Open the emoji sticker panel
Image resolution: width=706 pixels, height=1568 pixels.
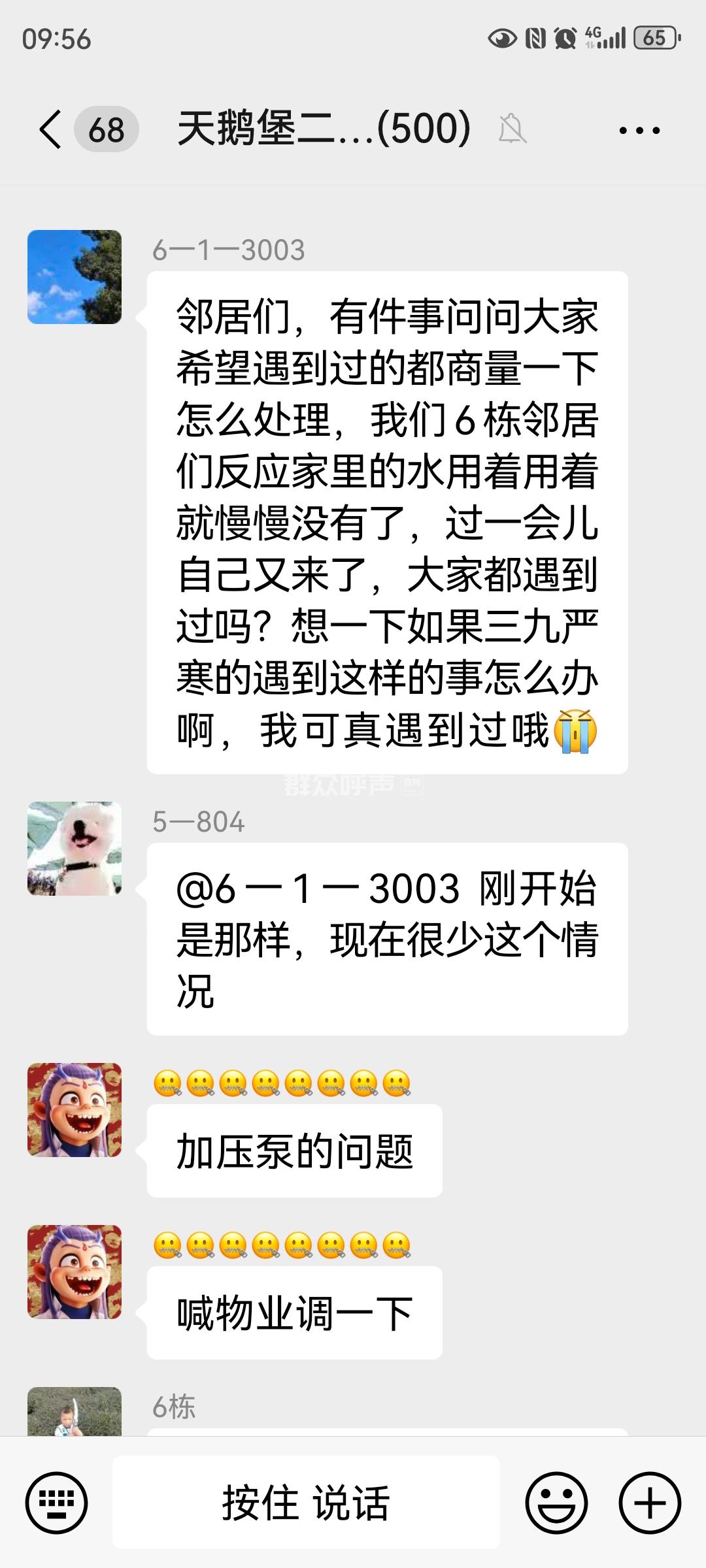tap(556, 1503)
